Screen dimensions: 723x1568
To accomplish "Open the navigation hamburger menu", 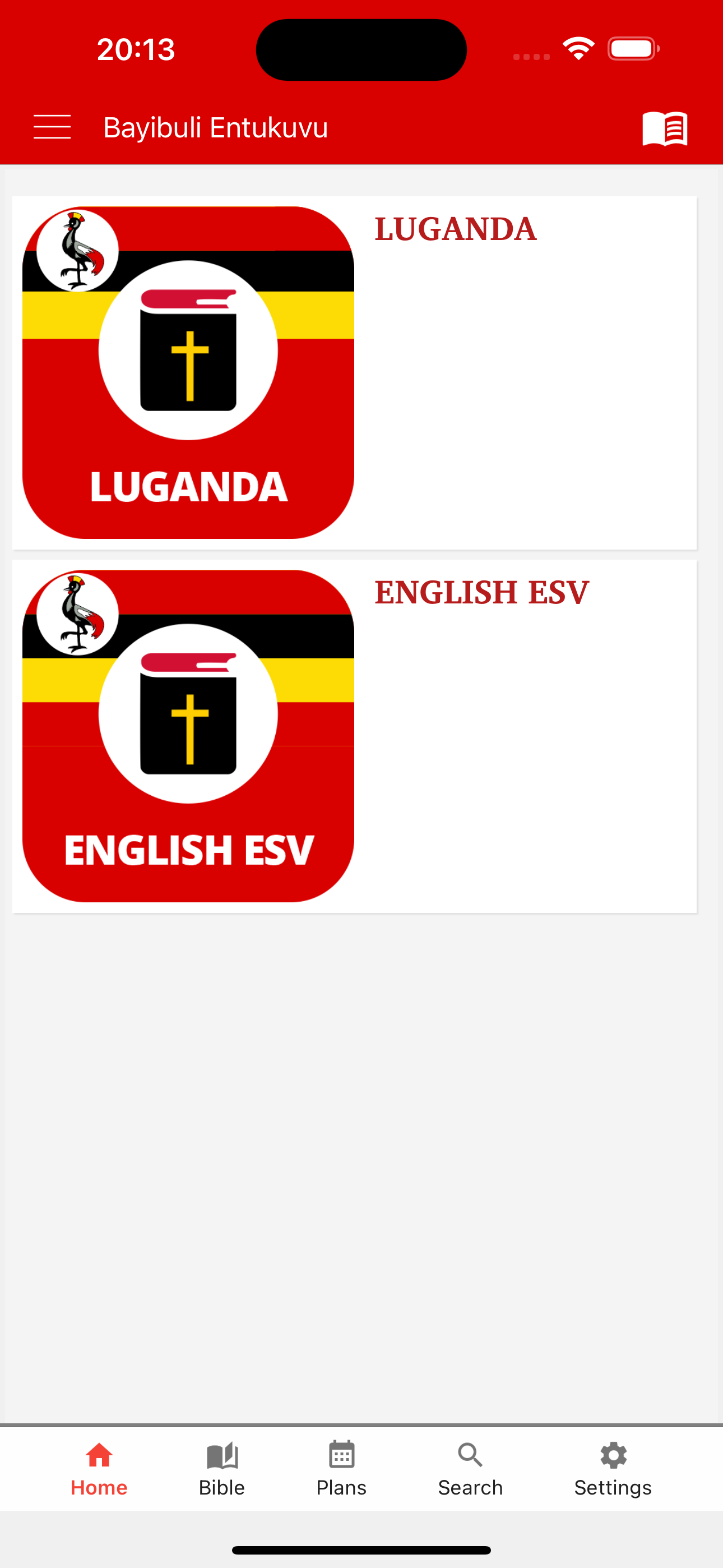I will [52, 127].
